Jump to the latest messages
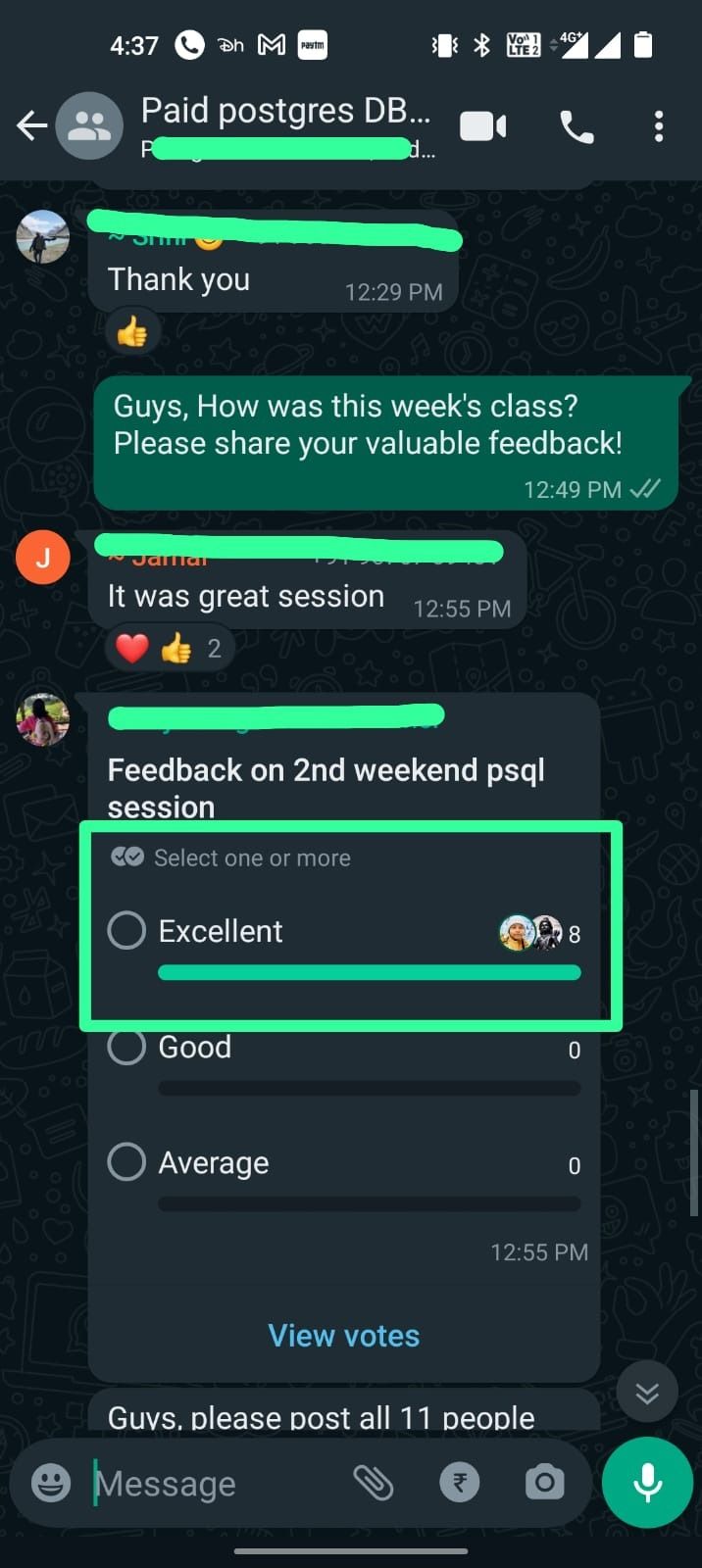Image resolution: width=702 pixels, height=1568 pixels. tap(647, 1393)
